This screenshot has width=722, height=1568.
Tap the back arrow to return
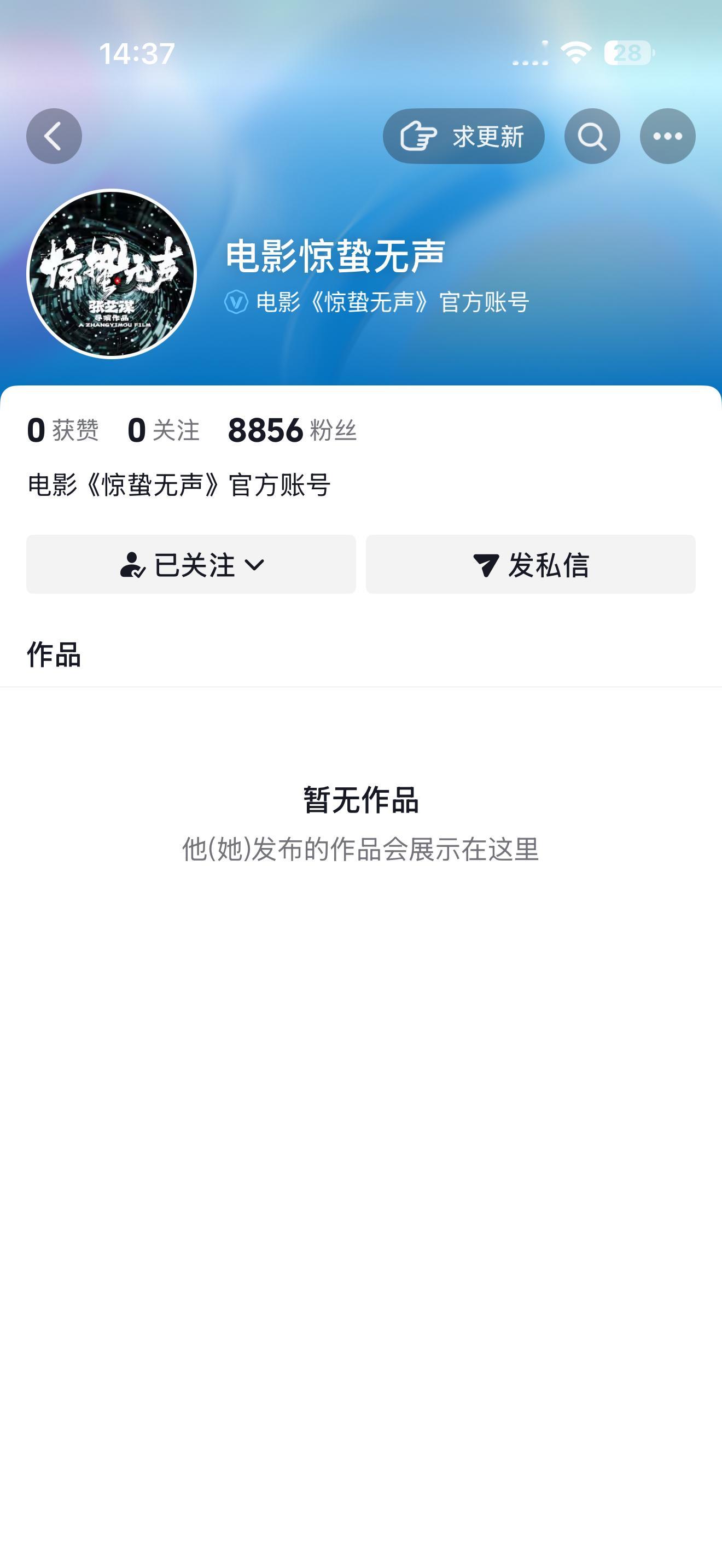[54, 136]
